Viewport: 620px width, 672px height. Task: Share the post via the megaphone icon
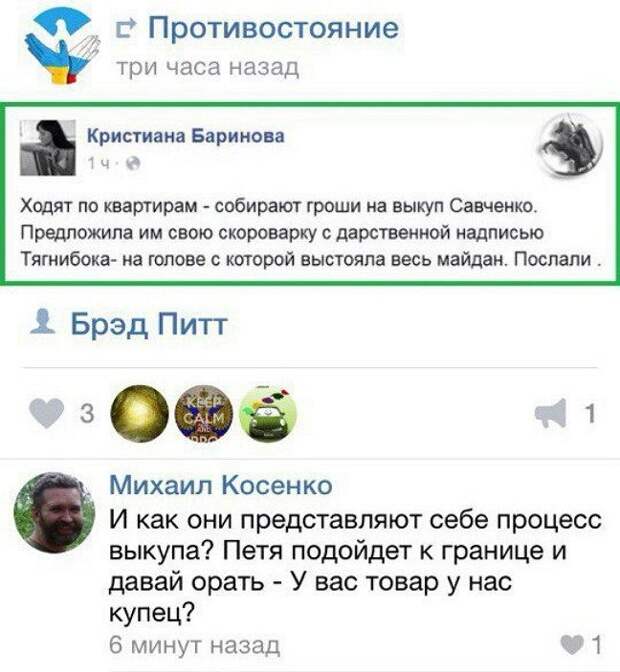point(552,412)
